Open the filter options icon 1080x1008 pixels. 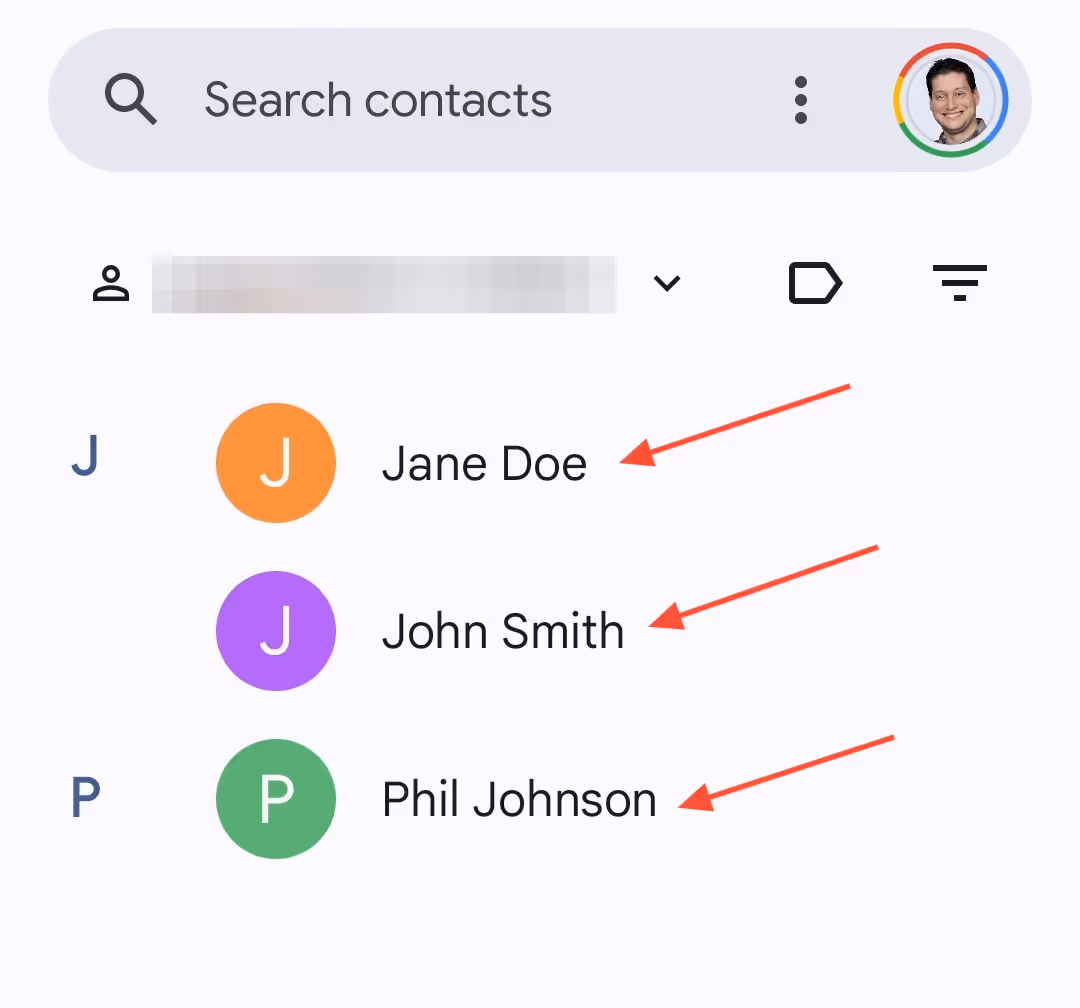pyautogui.click(x=959, y=284)
